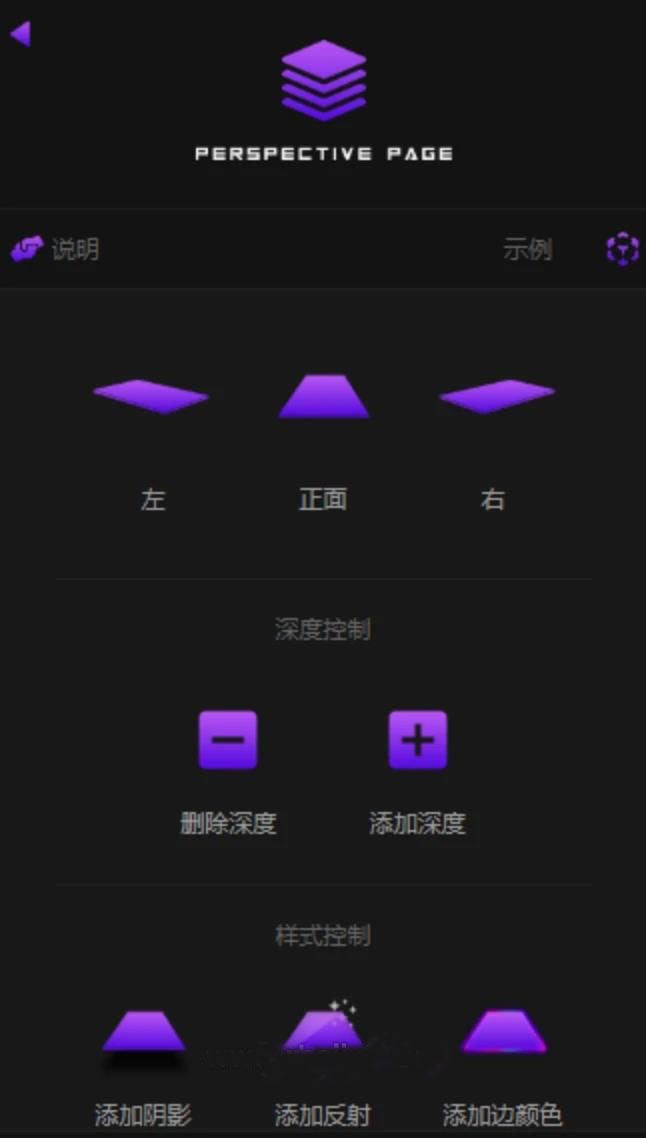The width and height of the screenshot is (646, 1138).
Task: Go back using the purple arrow
Action: point(20,33)
